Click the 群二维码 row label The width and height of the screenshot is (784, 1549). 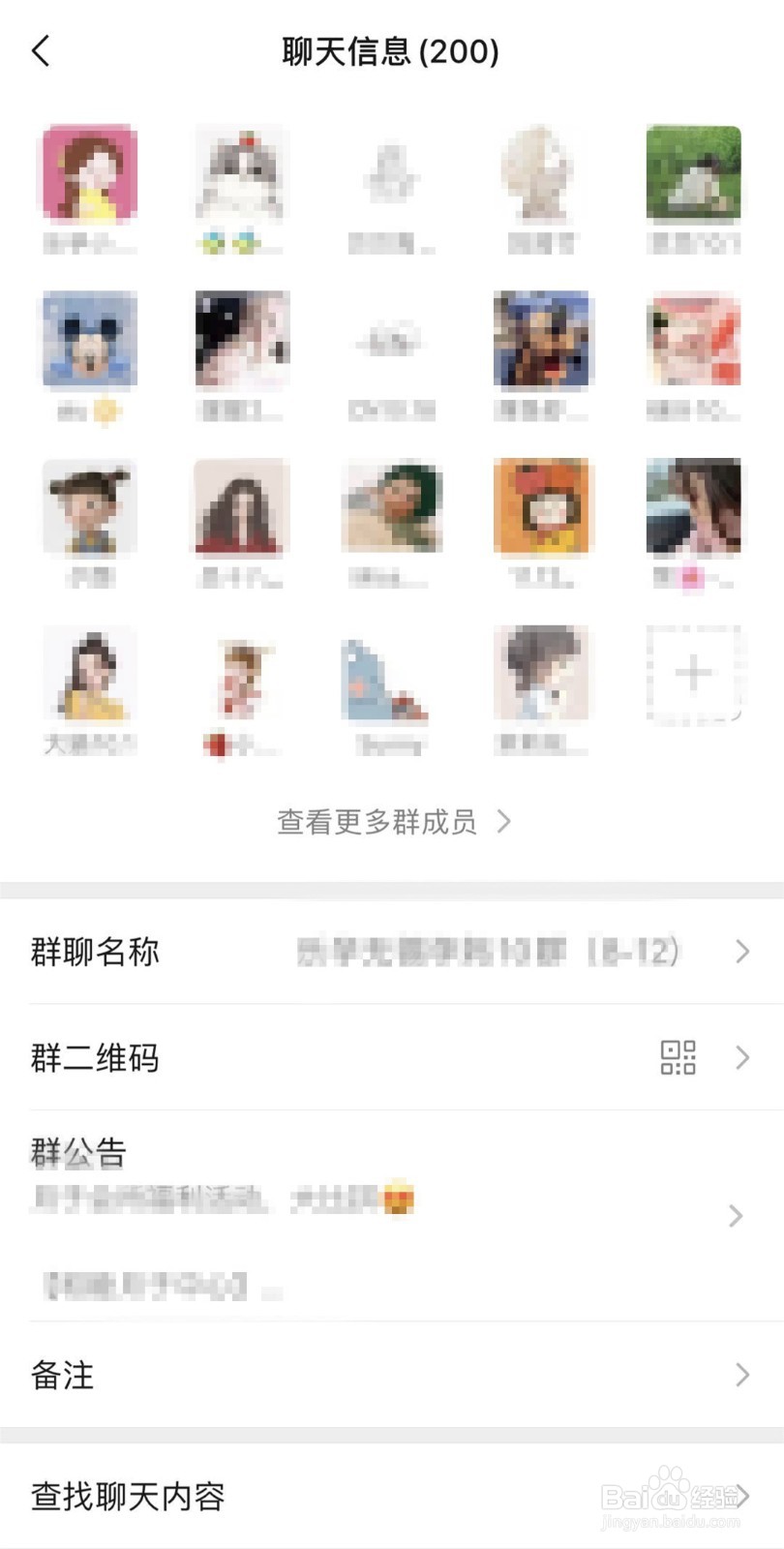(94, 1058)
